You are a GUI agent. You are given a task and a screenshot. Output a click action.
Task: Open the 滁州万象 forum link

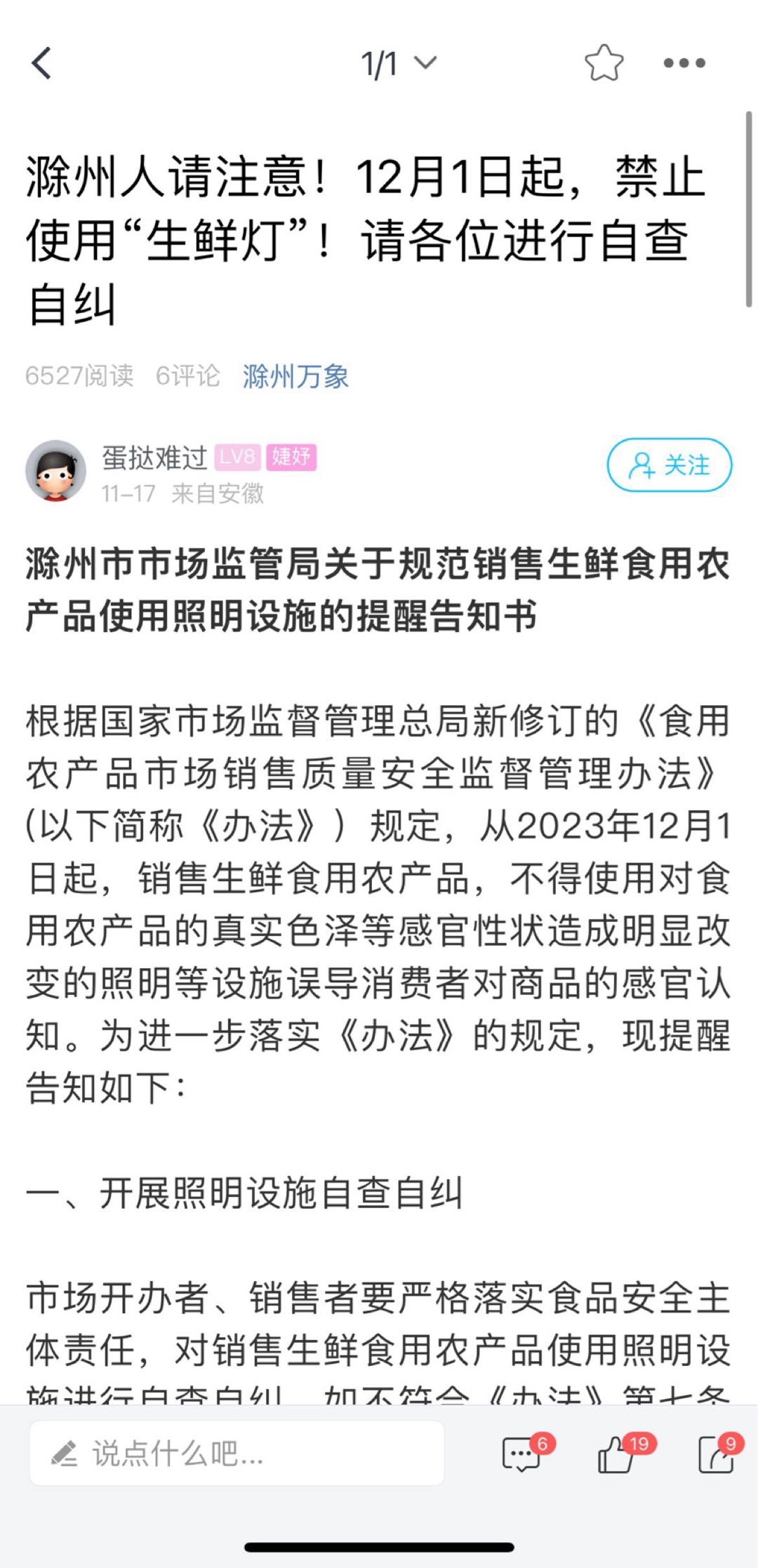[295, 376]
